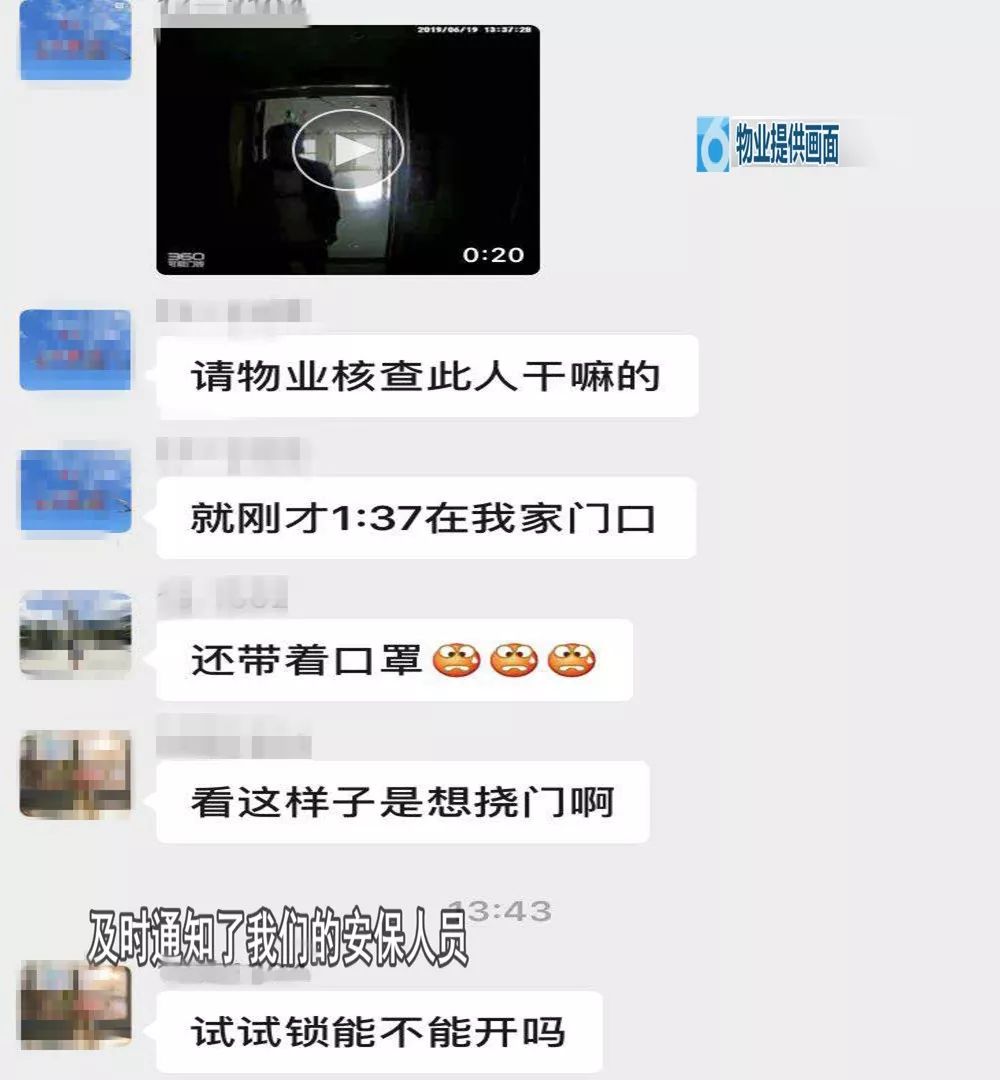Screen dimensions: 1000x1080
Task: Open avatar beside '试试锁能不能开吗' message
Action: (x=75, y=1004)
